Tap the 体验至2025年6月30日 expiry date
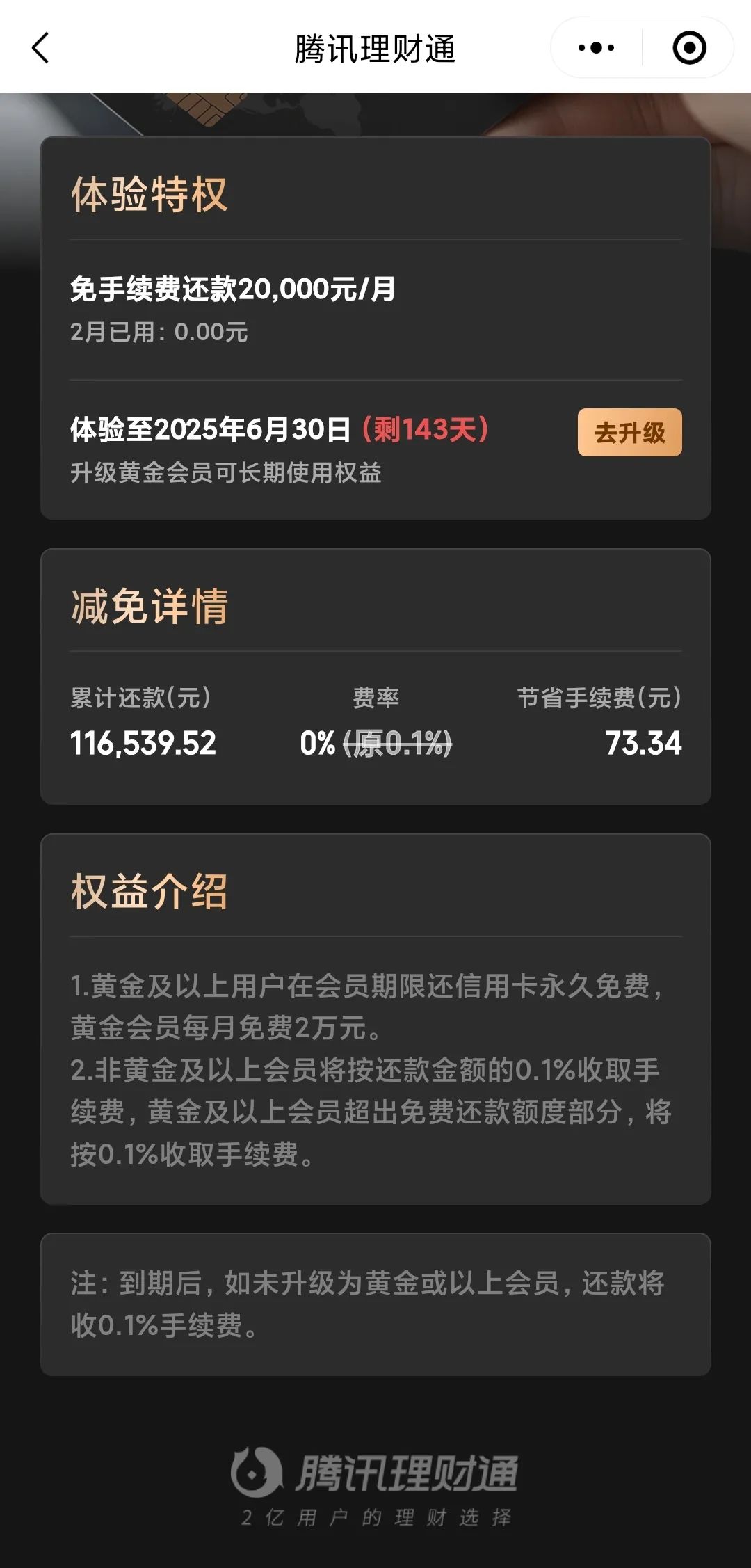The width and height of the screenshot is (751, 1568). 212,430
